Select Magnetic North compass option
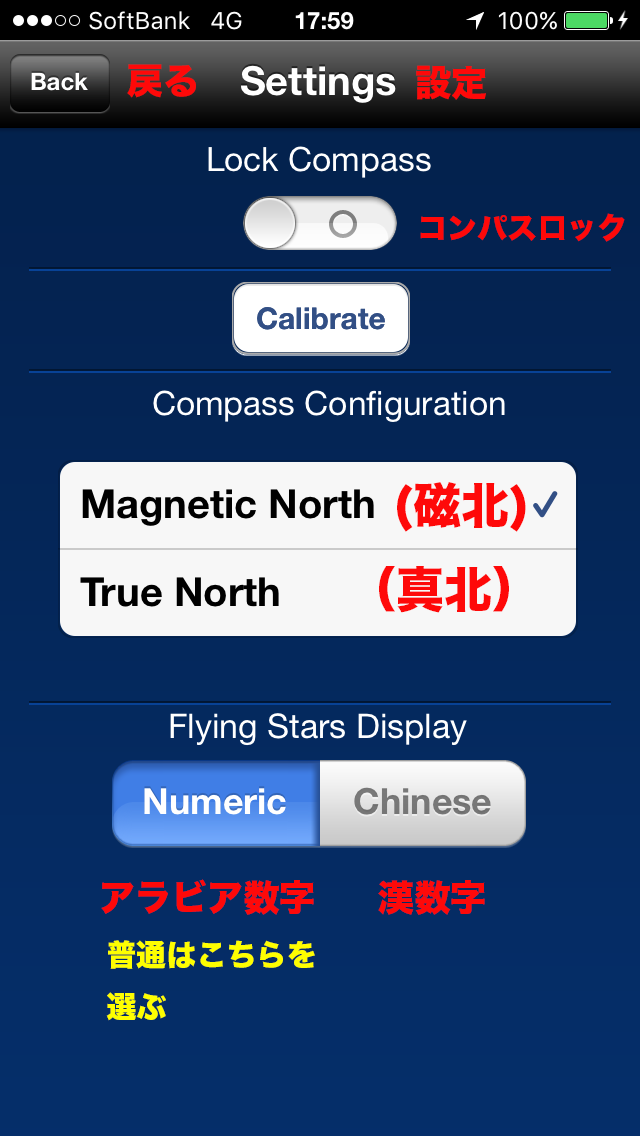This screenshot has width=640, height=1136. click(x=317, y=506)
